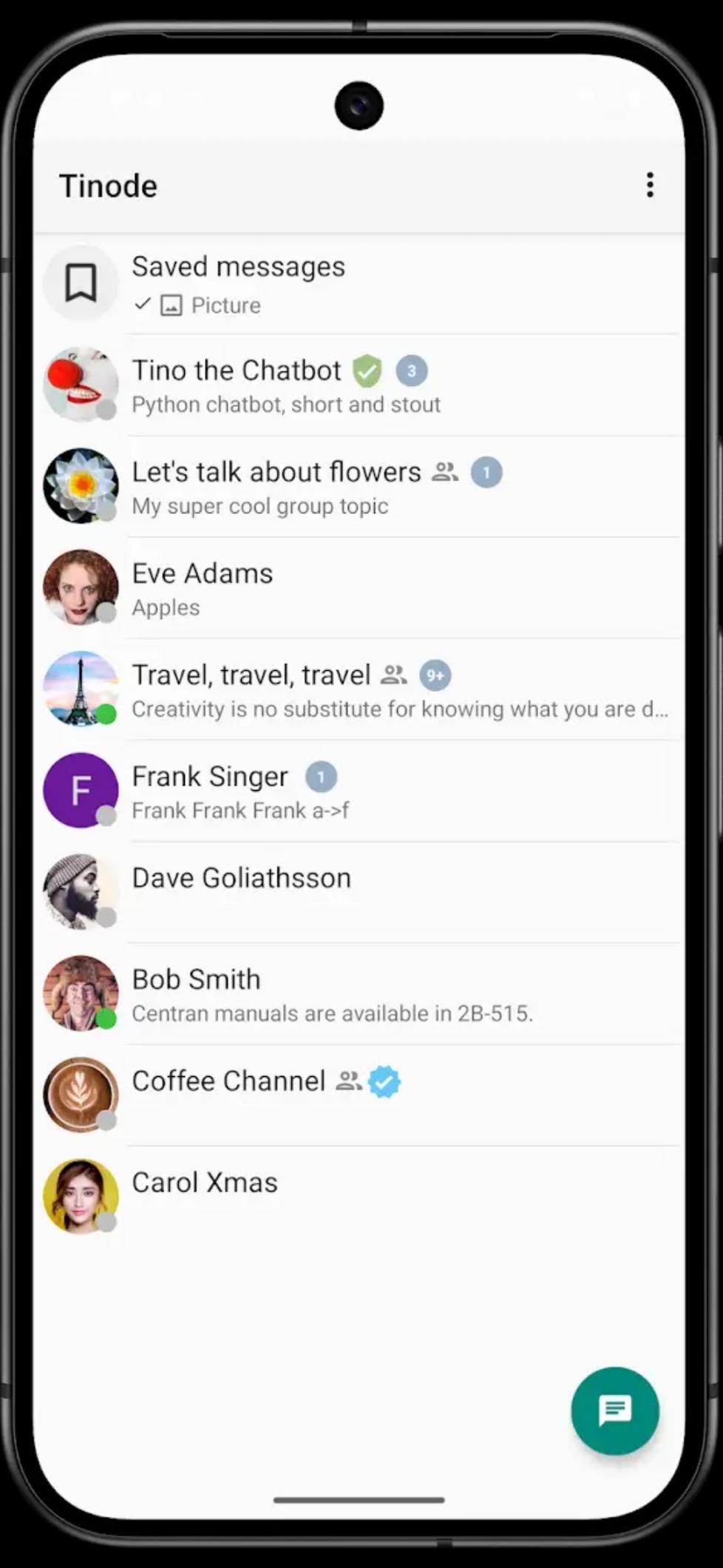Open the chat with Dave Goliathsson
The width and height of the screenshot is (723, 1568).
pyautogui.click(x=359, y=891)
